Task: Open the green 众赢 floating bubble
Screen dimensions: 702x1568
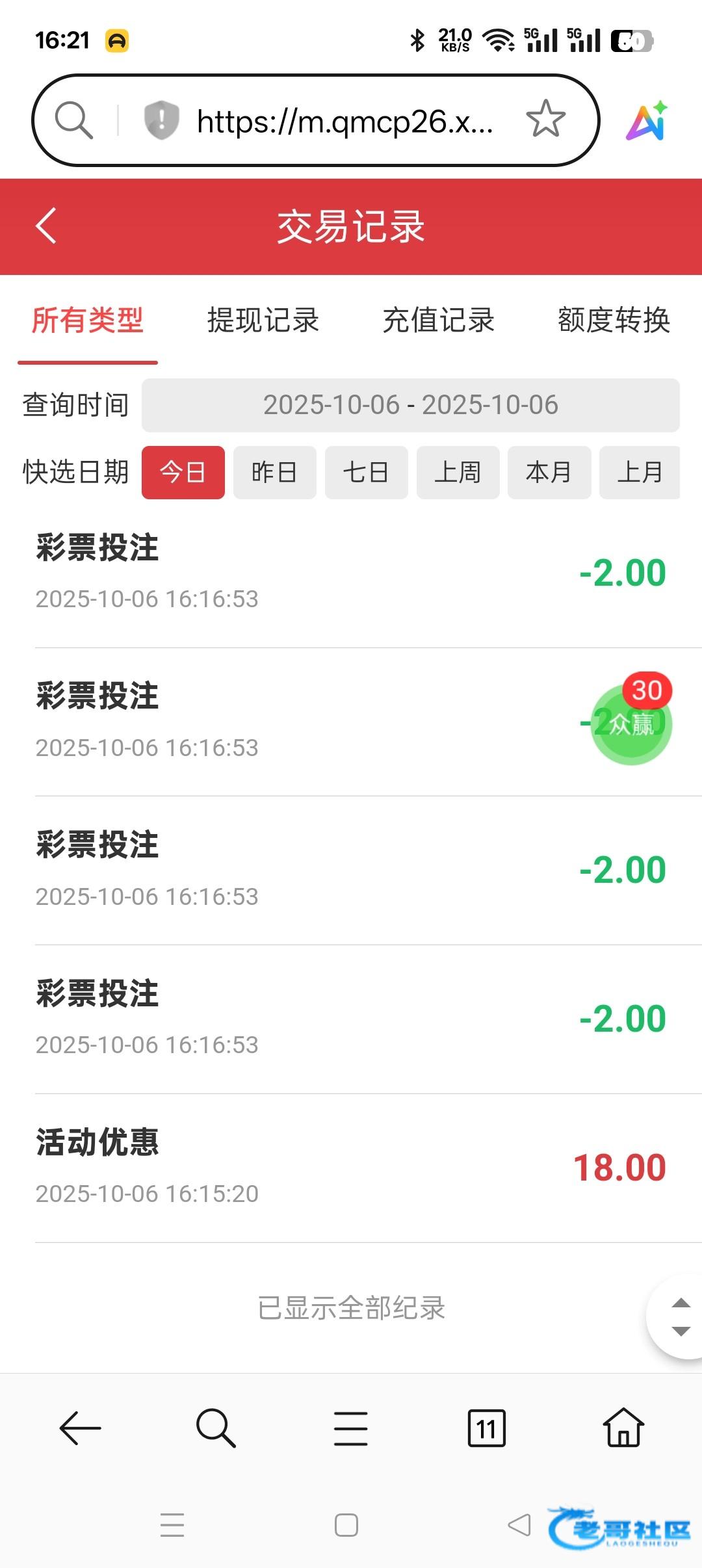Action: tap(630, 724)
